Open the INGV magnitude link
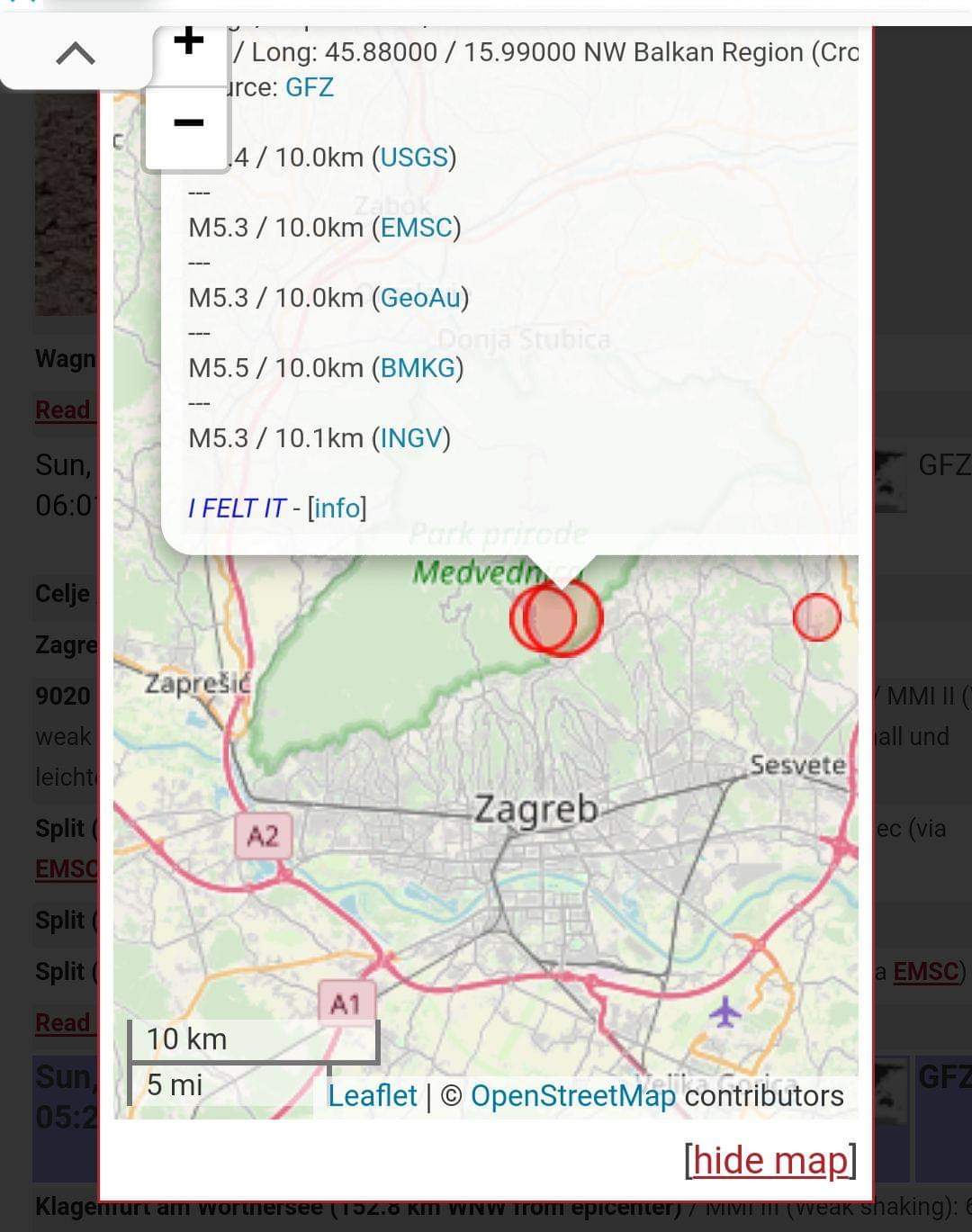 415,438
